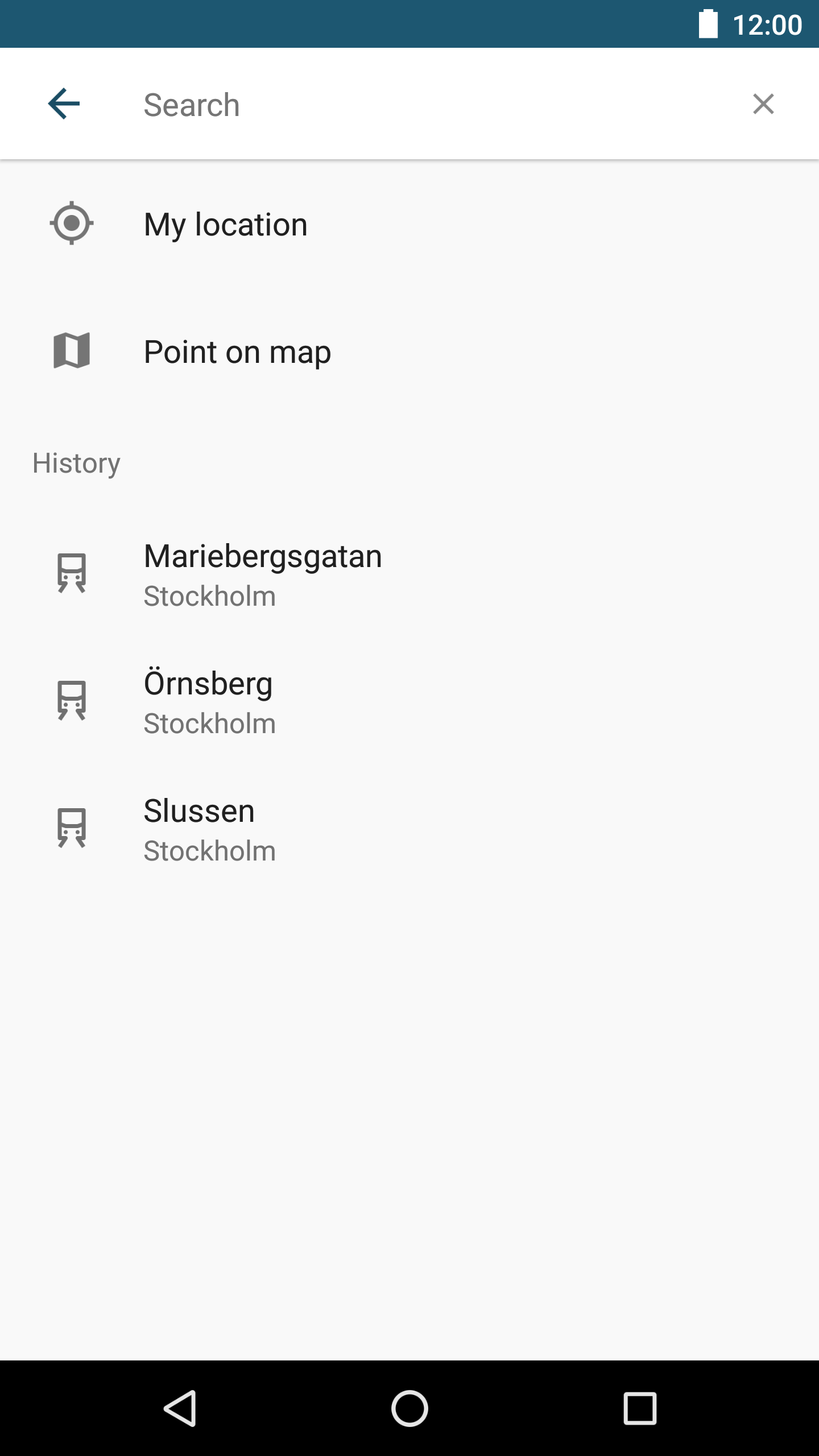
Task: Open the recent apps overview
Action: pyautogui.click(x=640, y=1408)
